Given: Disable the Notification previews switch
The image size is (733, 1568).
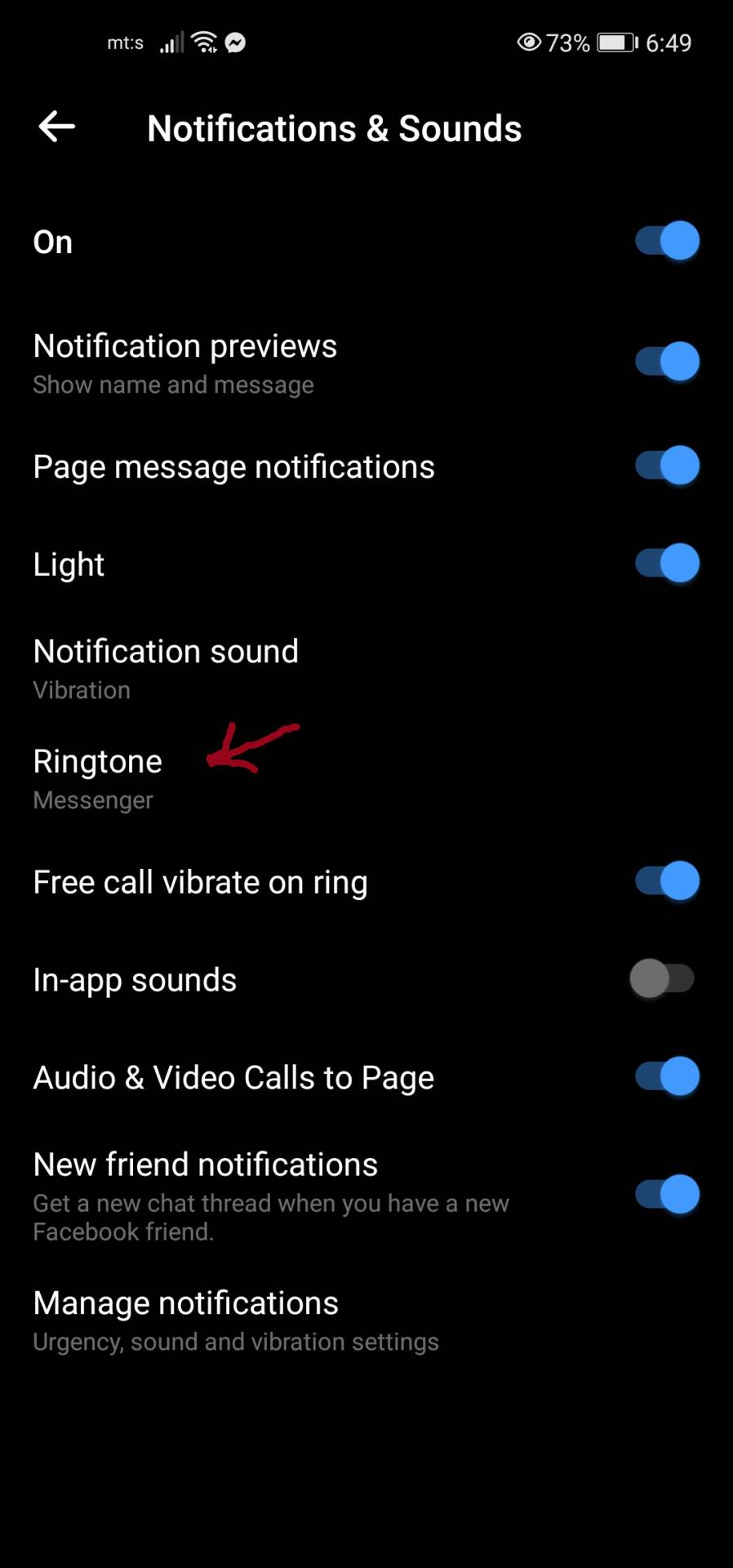Looking at the screenshot, I should pyautogui.click(x=664, y=362).
